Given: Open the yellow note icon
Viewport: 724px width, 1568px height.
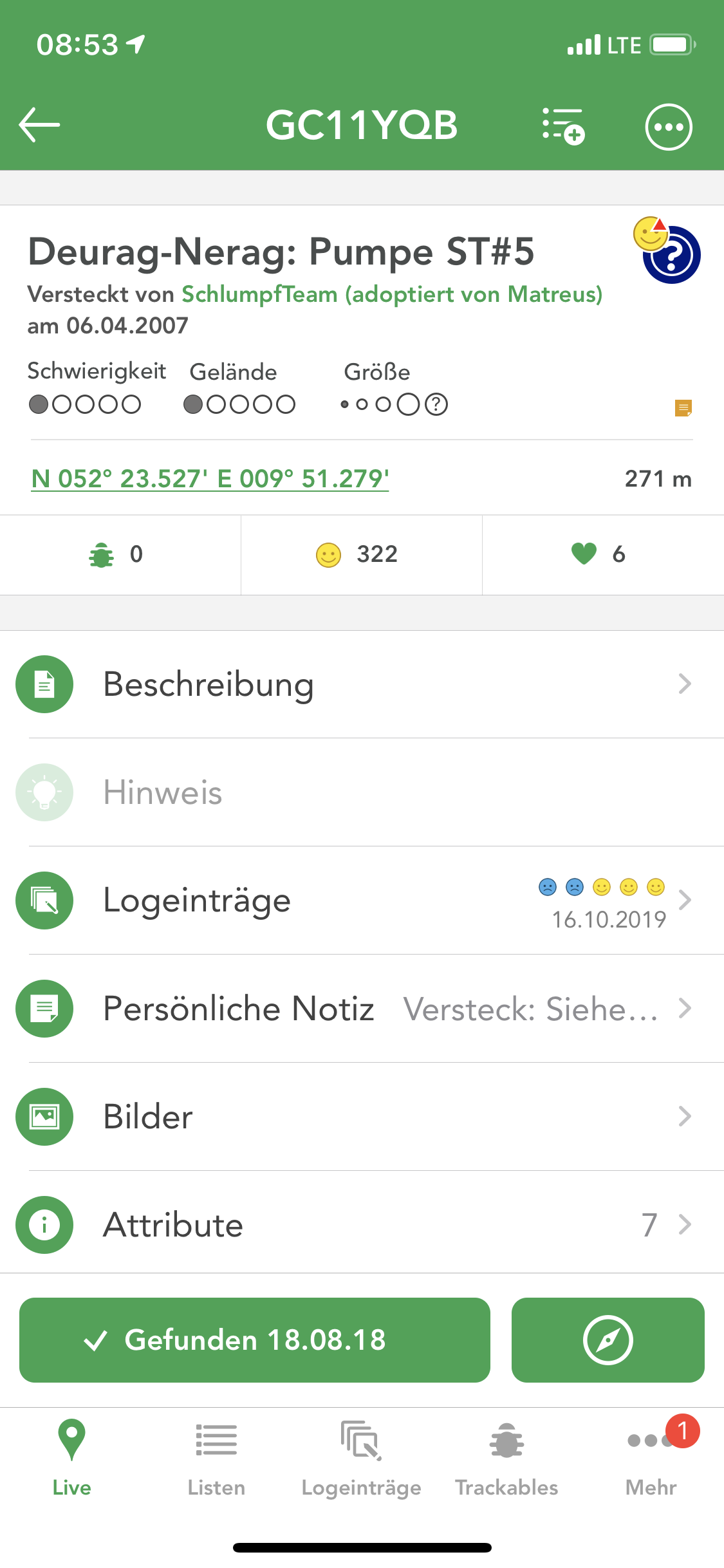Looking at the screenshot, I should click(683, 408).
